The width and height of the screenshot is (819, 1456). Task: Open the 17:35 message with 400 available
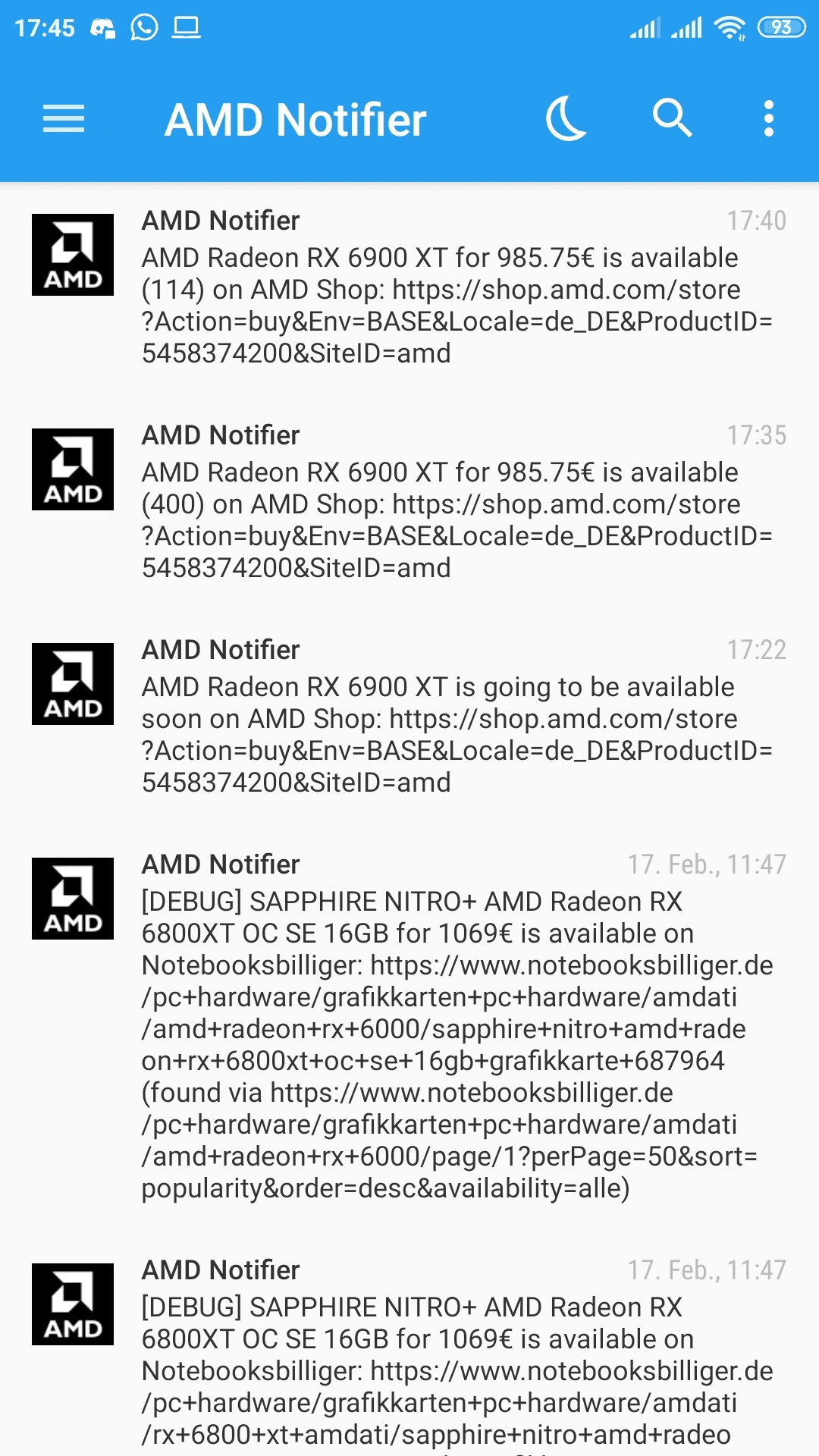click(455, 504)
